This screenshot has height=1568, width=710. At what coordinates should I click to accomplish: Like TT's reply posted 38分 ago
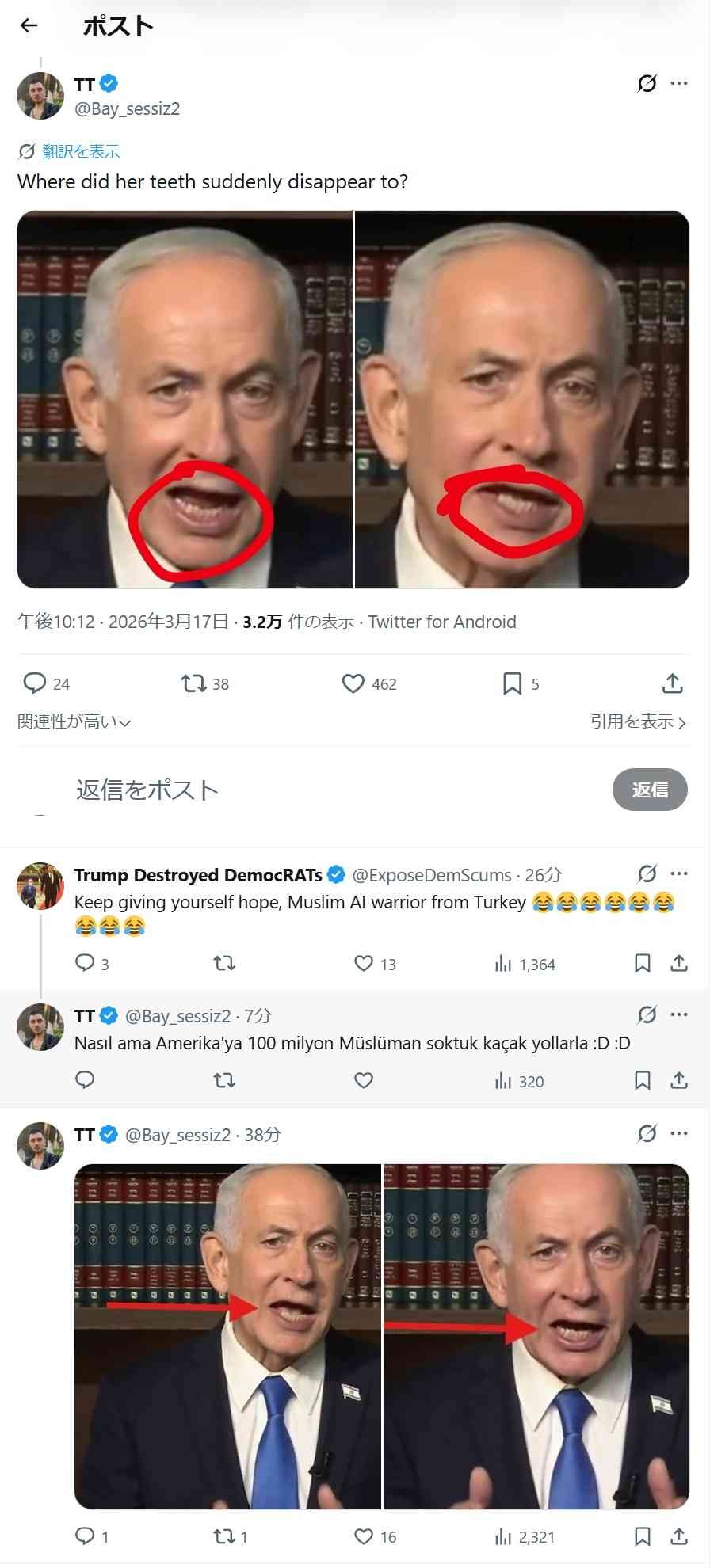coord(364,1536)
